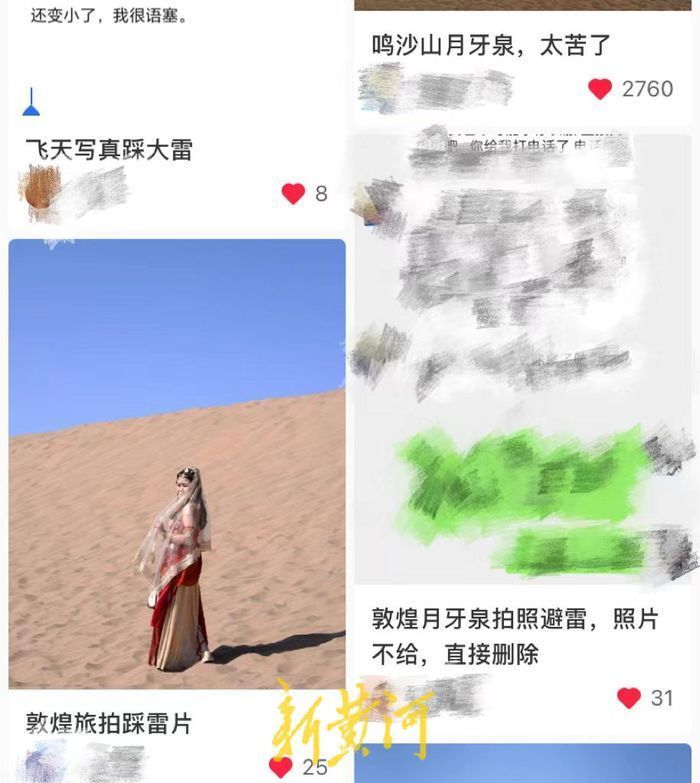The image size is (700, 783).
Task: Like the post 鸣沙山月牙泉，太苦了
Action: tap(600, 89)
